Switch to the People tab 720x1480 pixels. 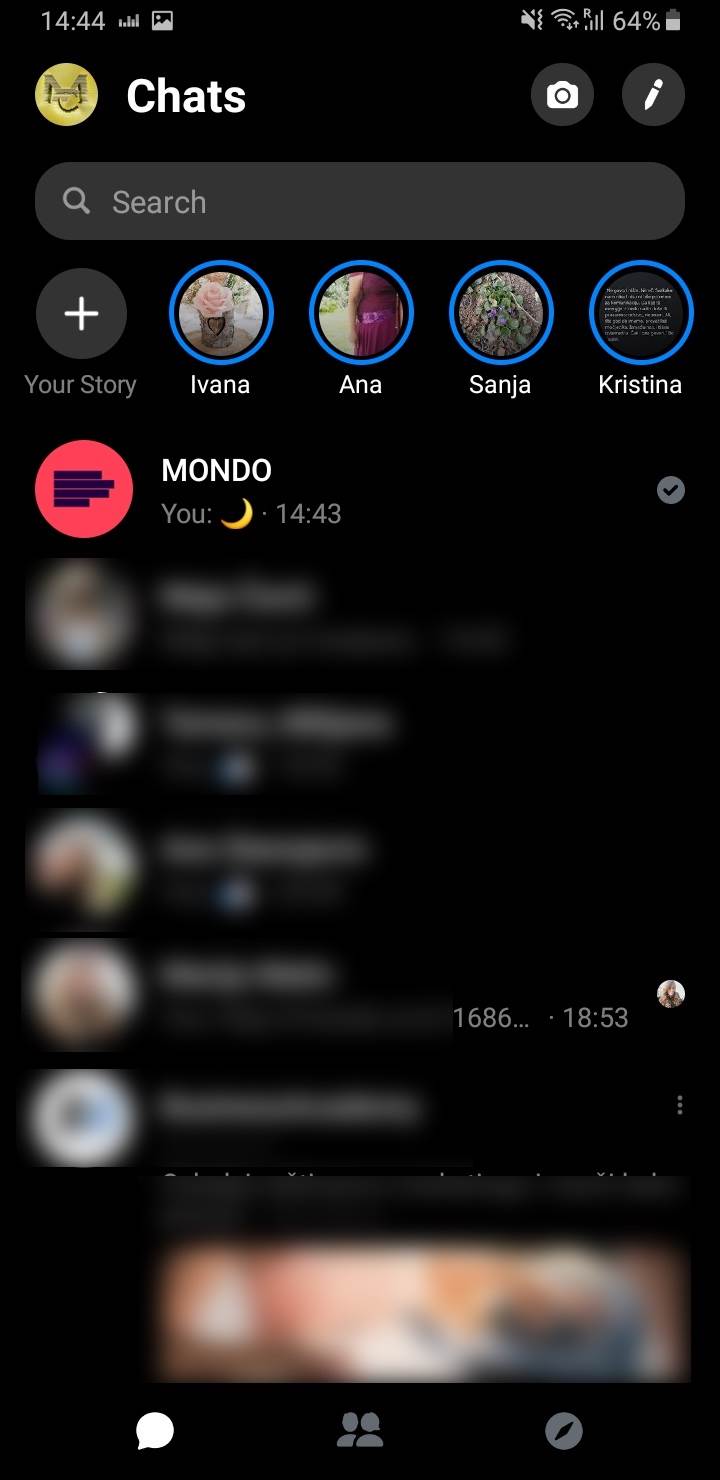[x=360, y=1430]
